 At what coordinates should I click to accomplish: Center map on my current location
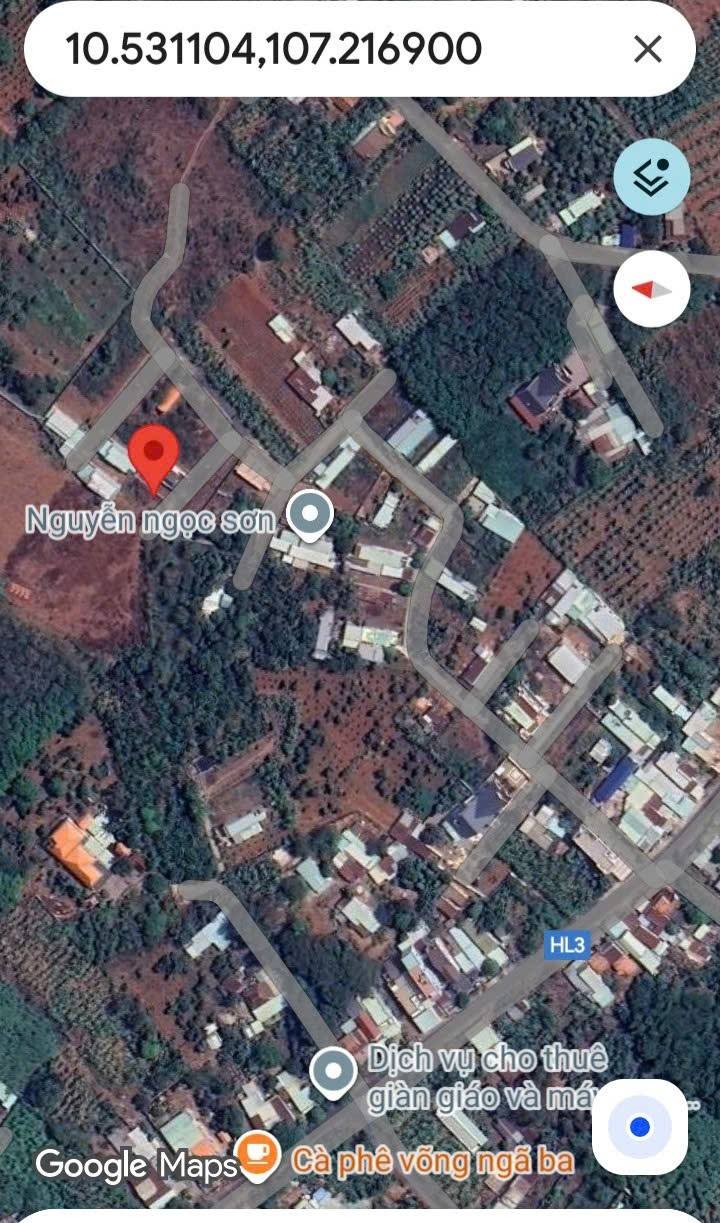[640, 1127]
